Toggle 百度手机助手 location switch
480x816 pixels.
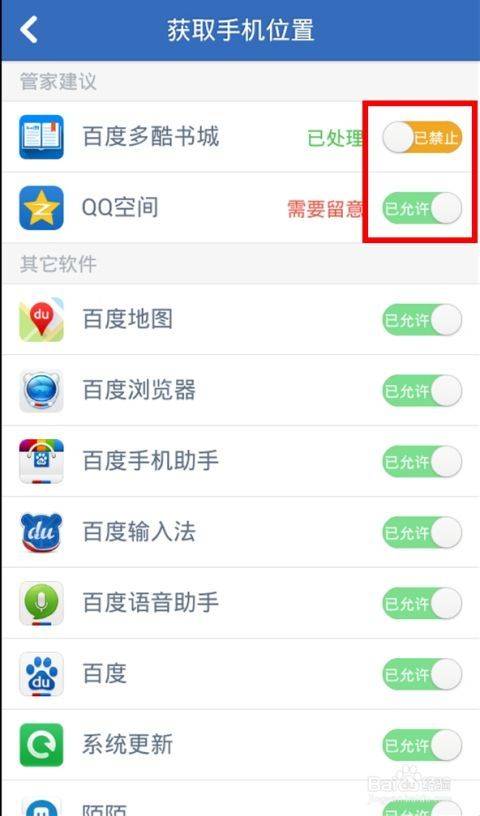click(x=422, y=461)
